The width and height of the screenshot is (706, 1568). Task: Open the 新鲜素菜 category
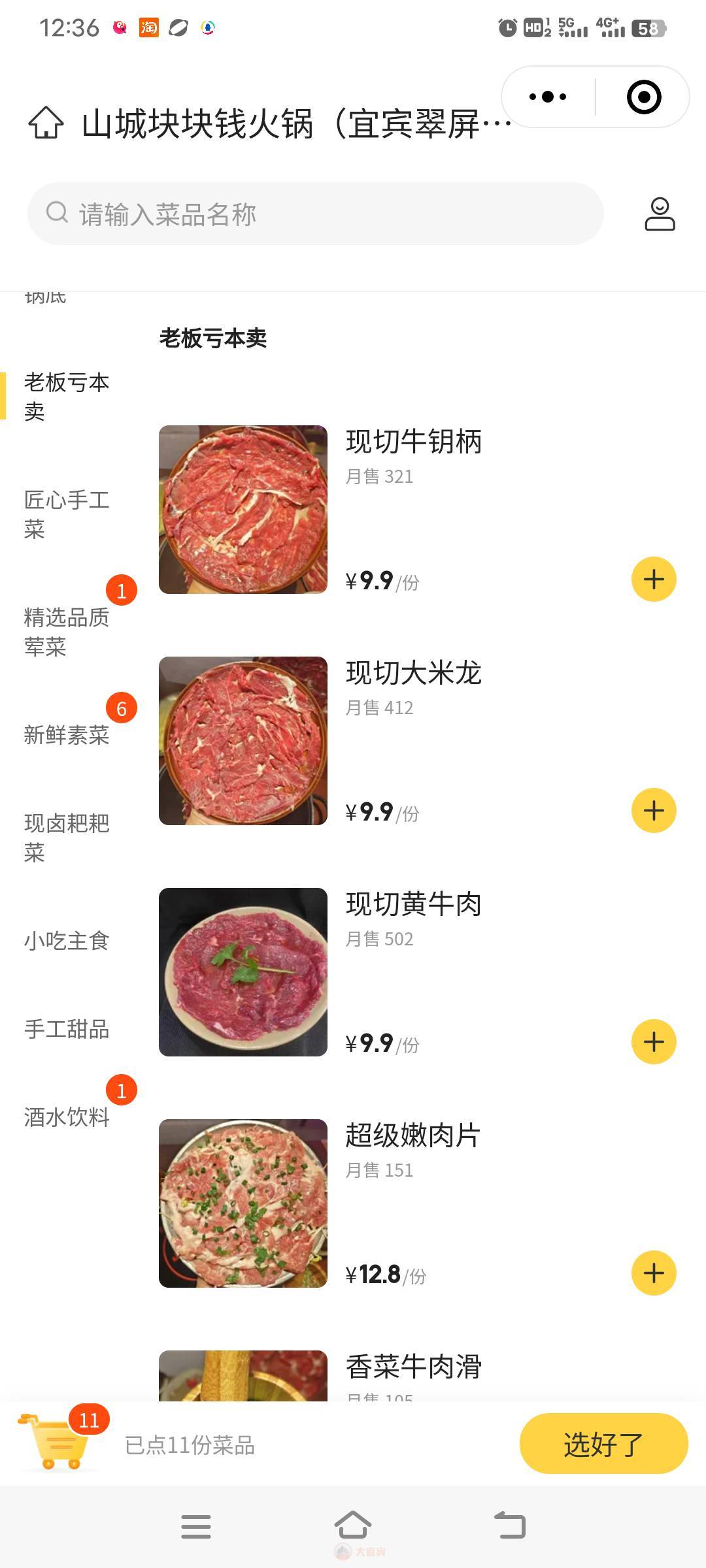coord(66,735)
